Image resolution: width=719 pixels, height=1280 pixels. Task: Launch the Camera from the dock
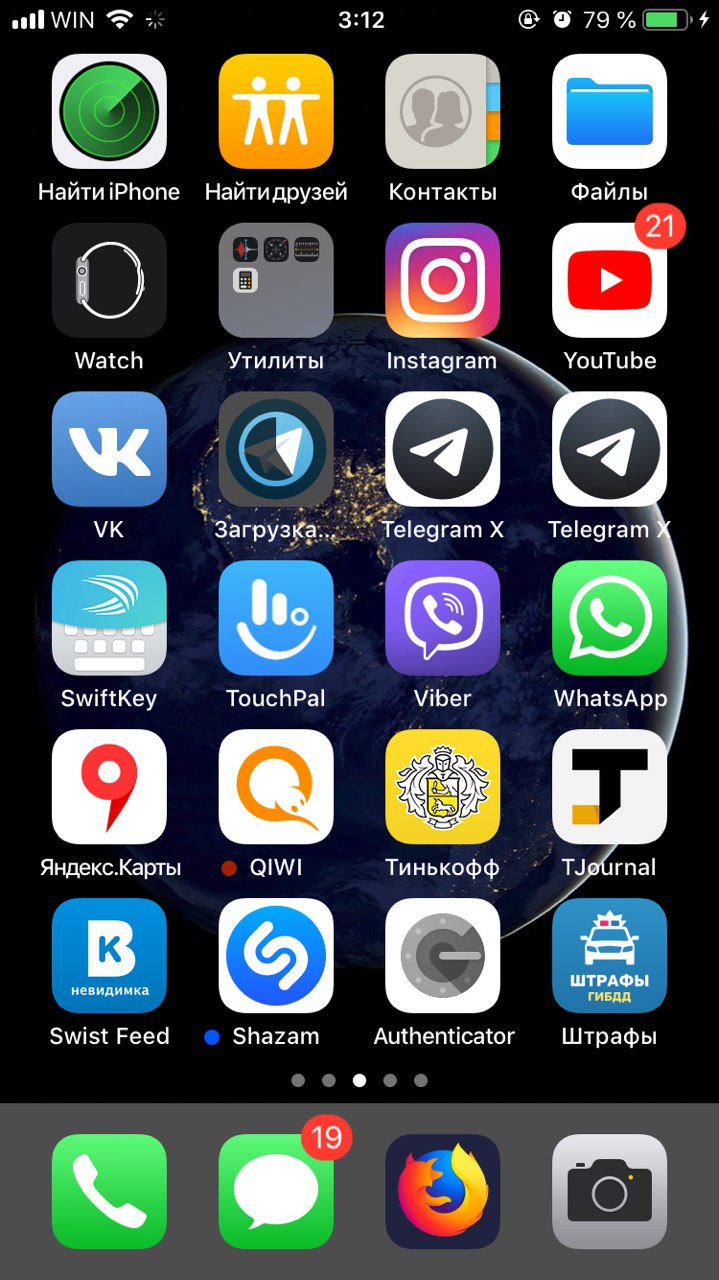point(609,1191)
